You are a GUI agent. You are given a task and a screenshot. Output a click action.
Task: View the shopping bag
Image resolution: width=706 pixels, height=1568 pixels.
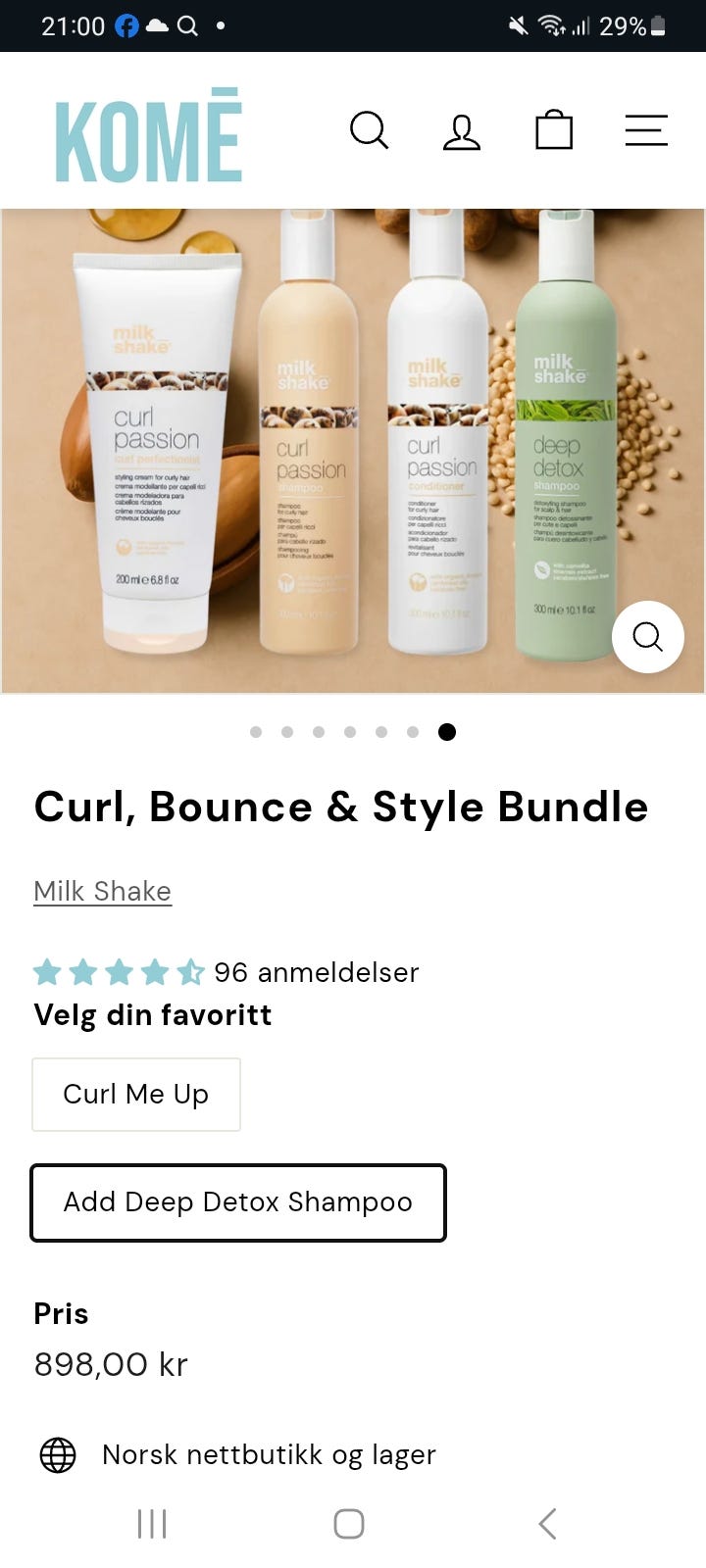(x=554, y=129)
